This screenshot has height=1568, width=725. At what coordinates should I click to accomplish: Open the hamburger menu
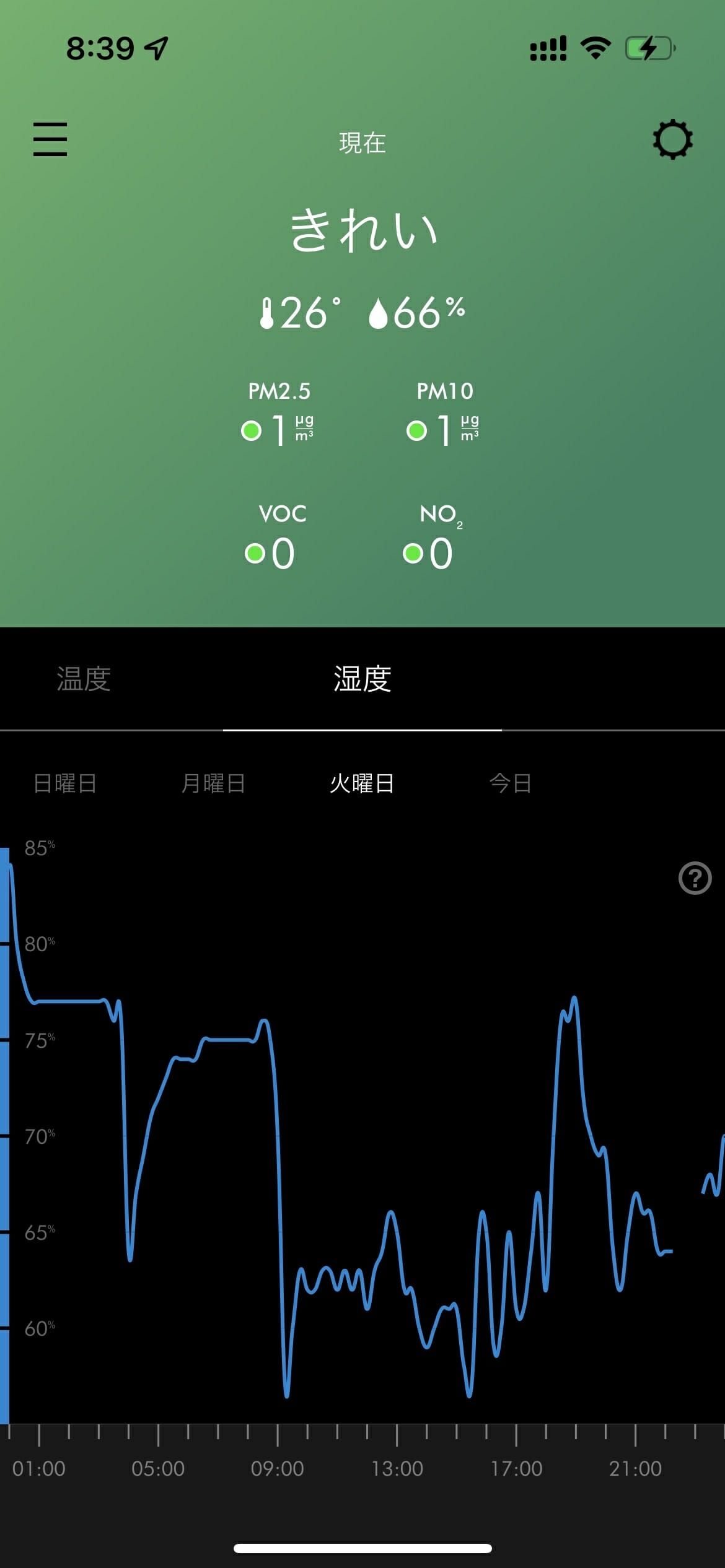50,139
